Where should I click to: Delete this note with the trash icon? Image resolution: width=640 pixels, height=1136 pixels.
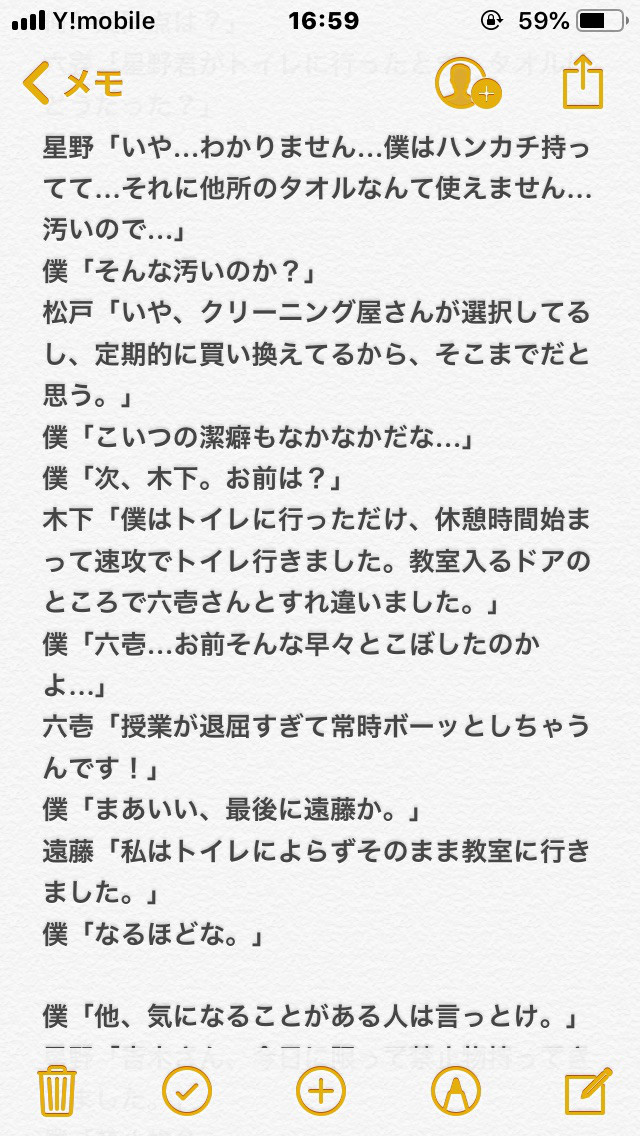point(57,1090)
